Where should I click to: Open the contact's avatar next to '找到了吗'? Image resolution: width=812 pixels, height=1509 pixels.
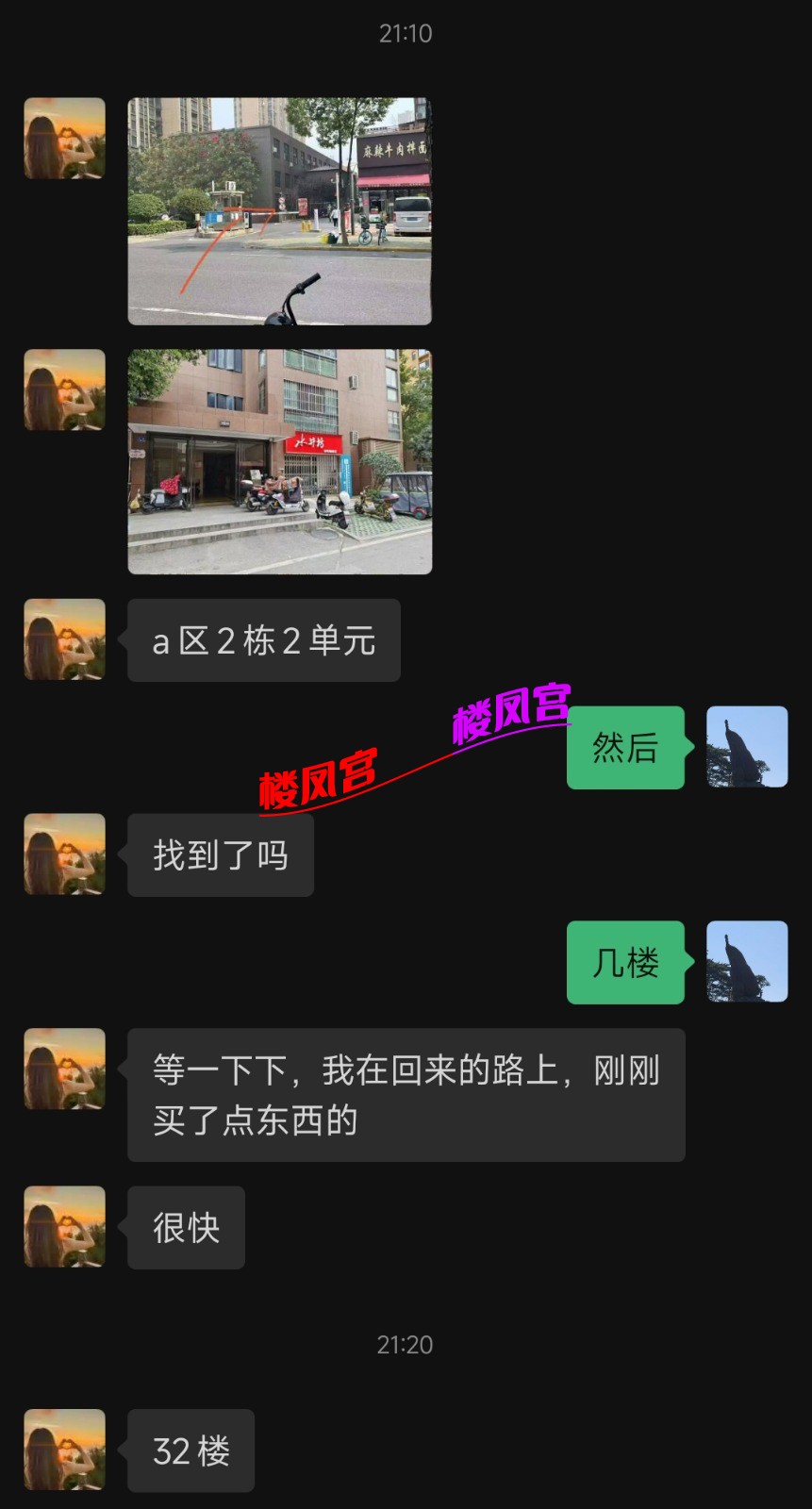(64, 852)
